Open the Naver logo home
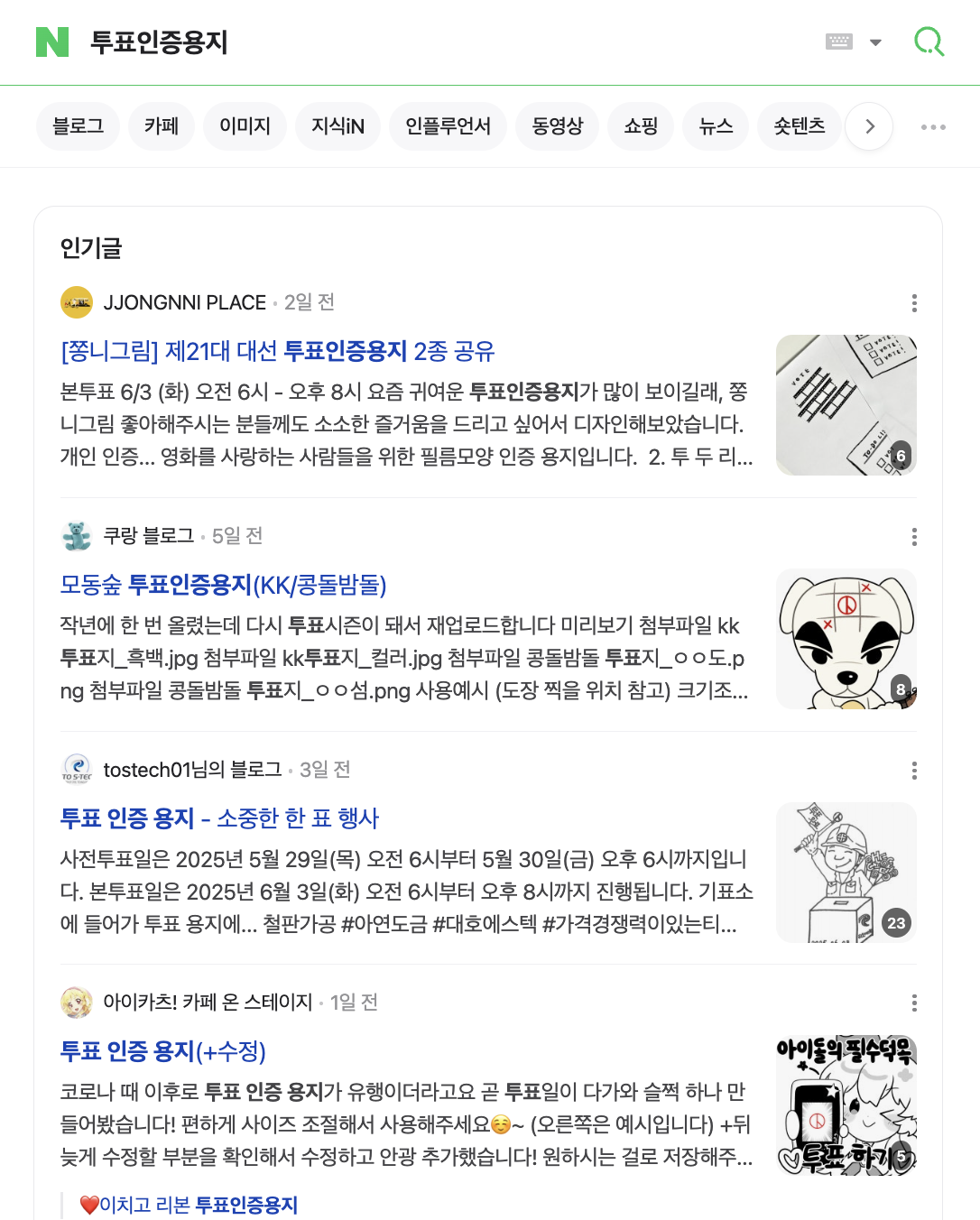The image size is (980, 1220). [52, 42]
